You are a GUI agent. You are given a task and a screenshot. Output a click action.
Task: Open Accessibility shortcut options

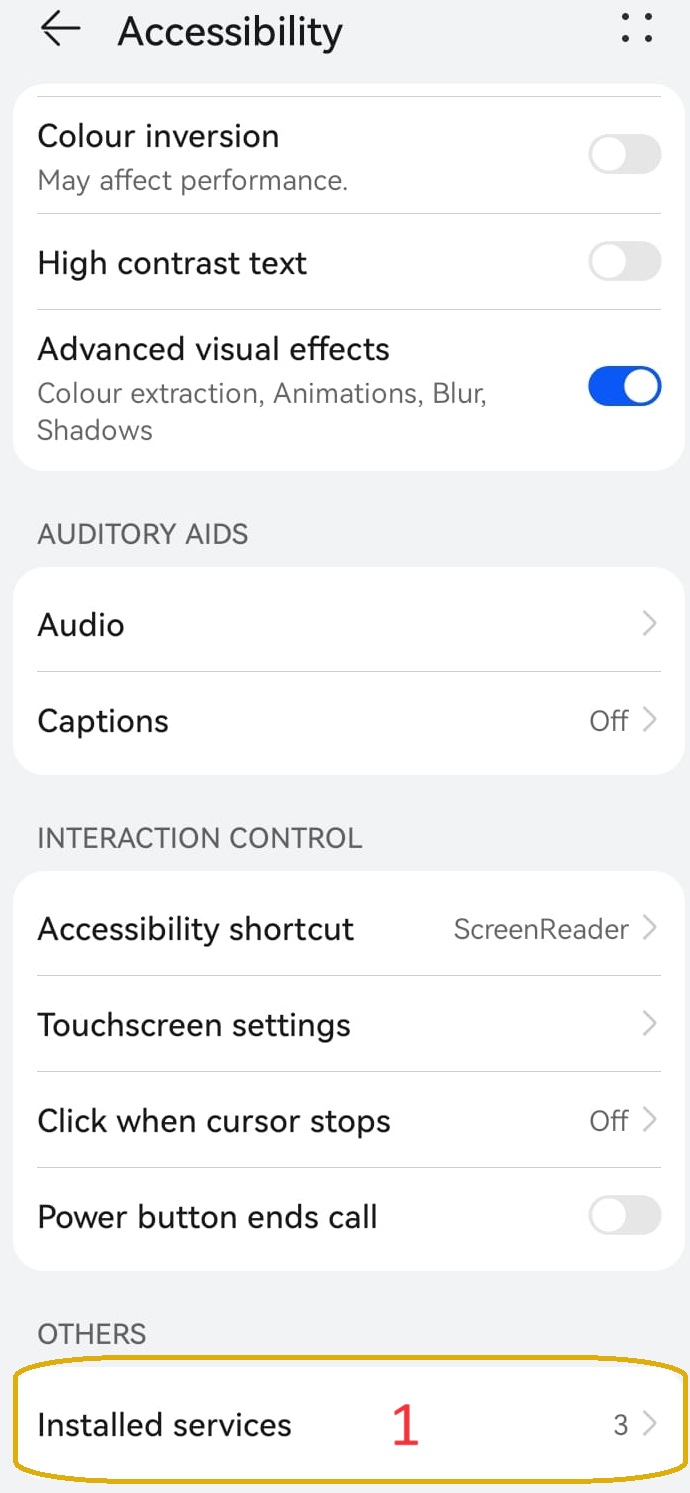[348, 929]
